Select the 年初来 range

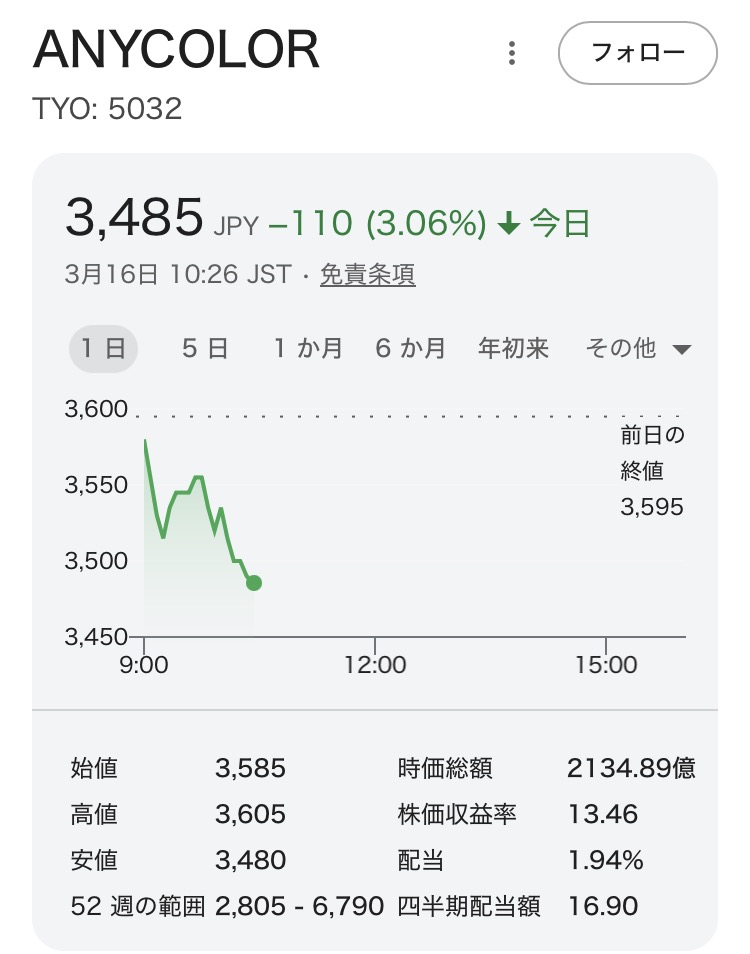[514, 348]
